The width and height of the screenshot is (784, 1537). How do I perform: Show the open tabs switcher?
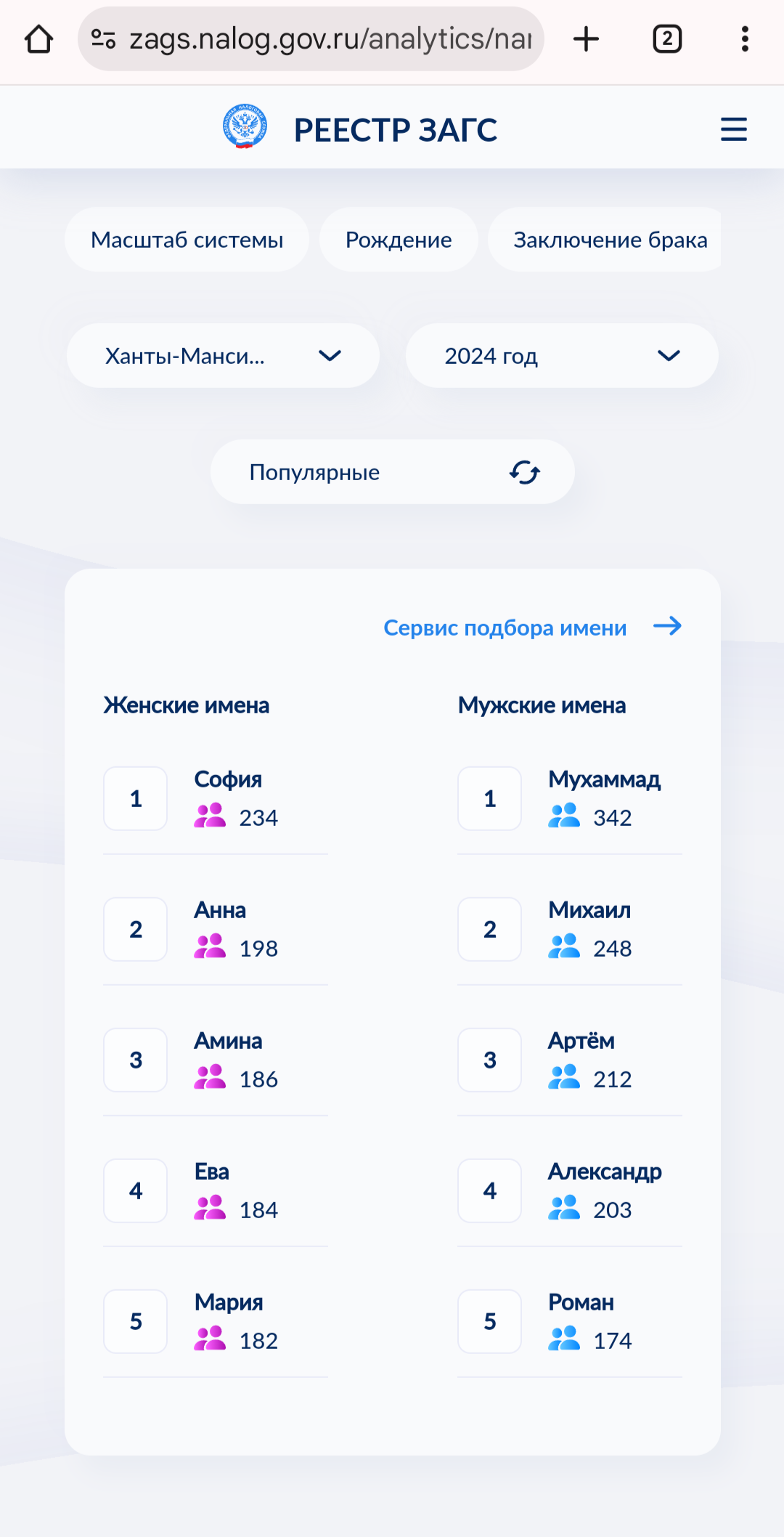[667, 39]
